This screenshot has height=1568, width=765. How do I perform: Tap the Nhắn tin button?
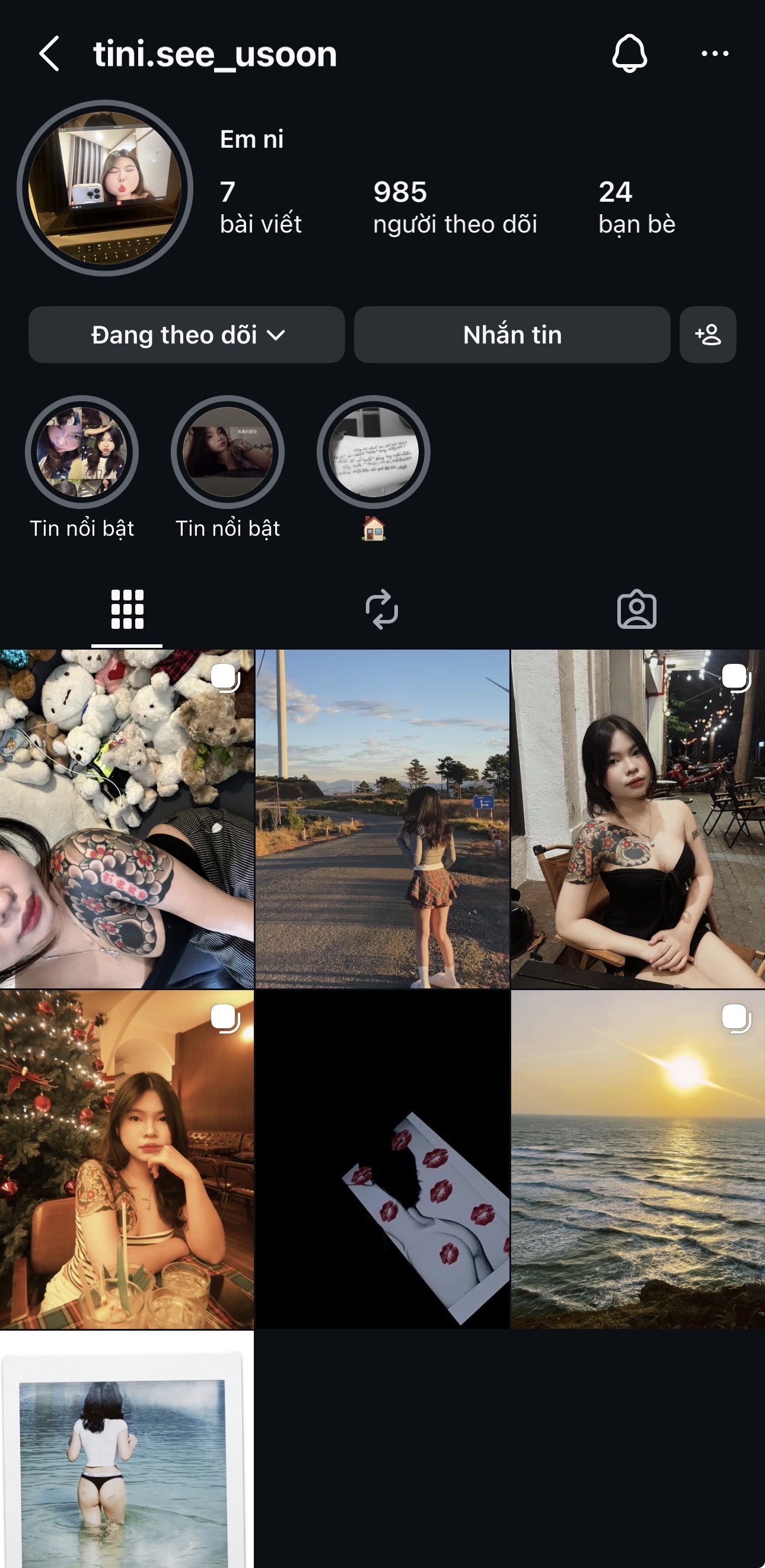click(x=512, y=335)
